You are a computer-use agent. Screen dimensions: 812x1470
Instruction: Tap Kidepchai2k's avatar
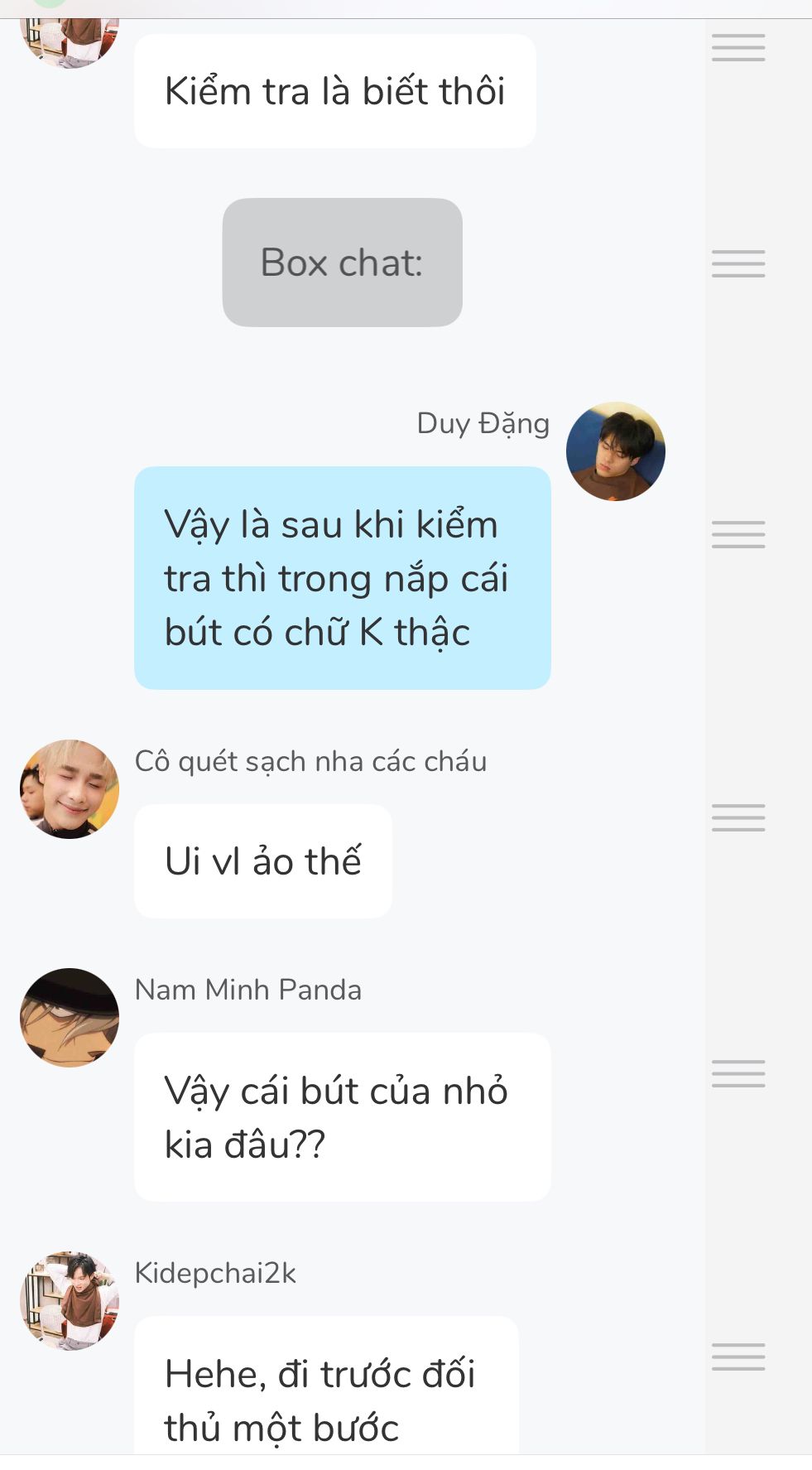point(70,1300)
